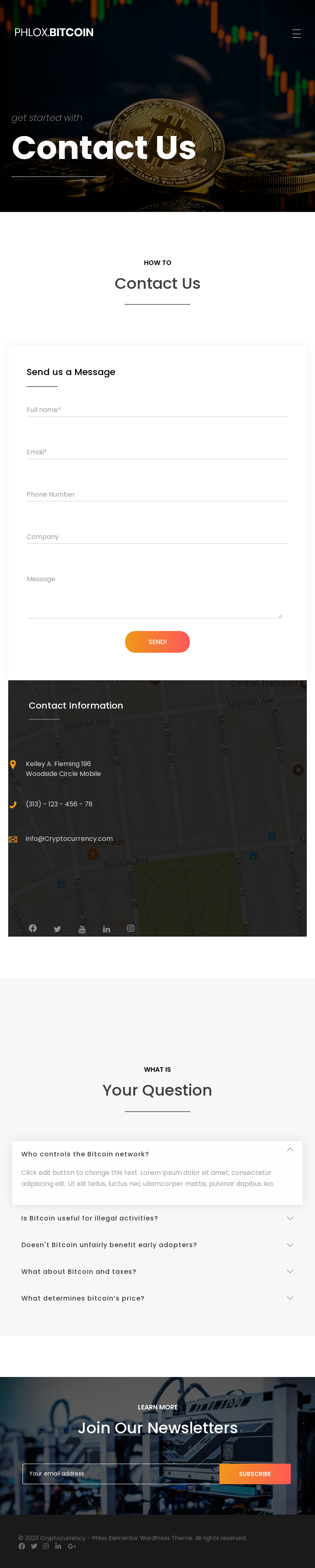Hit the SUBSCRIBE button

(255, 1474)
